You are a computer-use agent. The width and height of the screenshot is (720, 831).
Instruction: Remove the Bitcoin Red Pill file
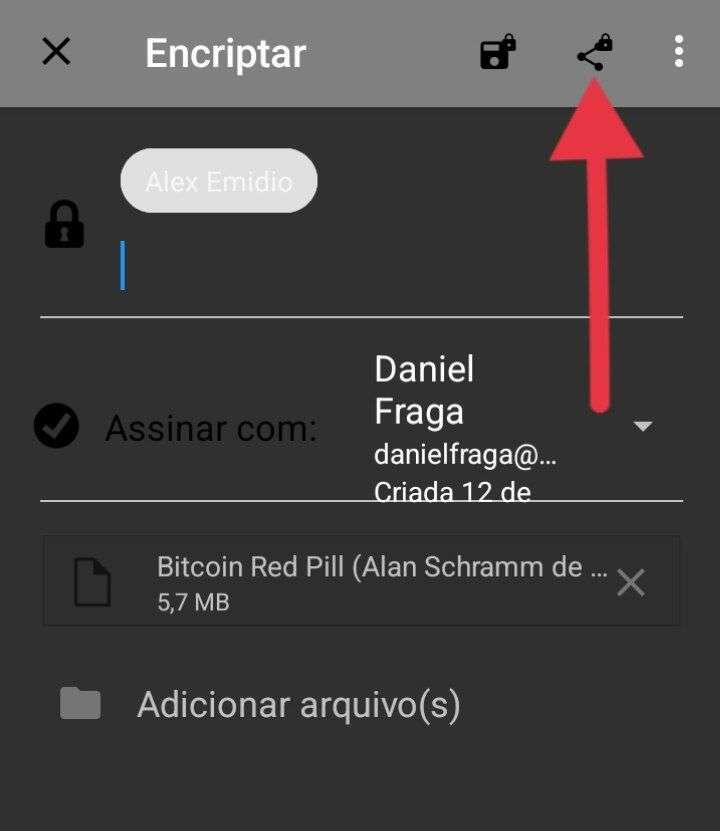(x=630, y=582)
